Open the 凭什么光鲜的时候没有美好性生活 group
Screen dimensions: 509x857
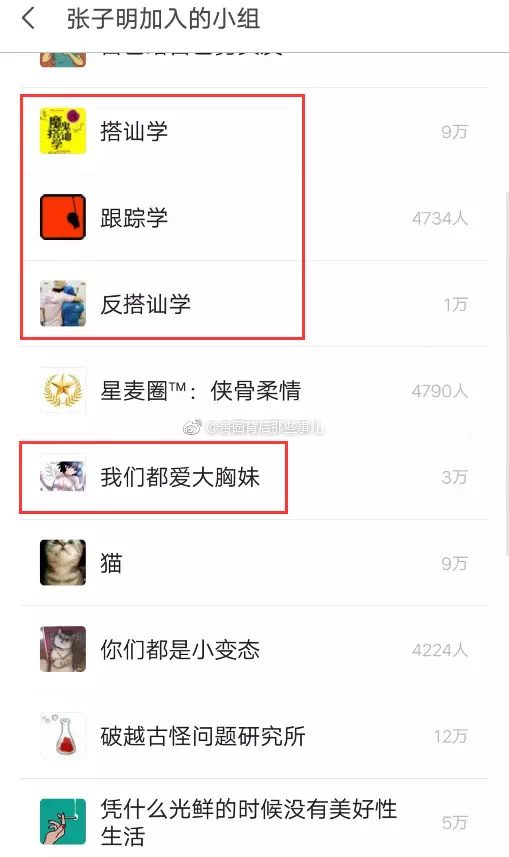click(254, 819)
